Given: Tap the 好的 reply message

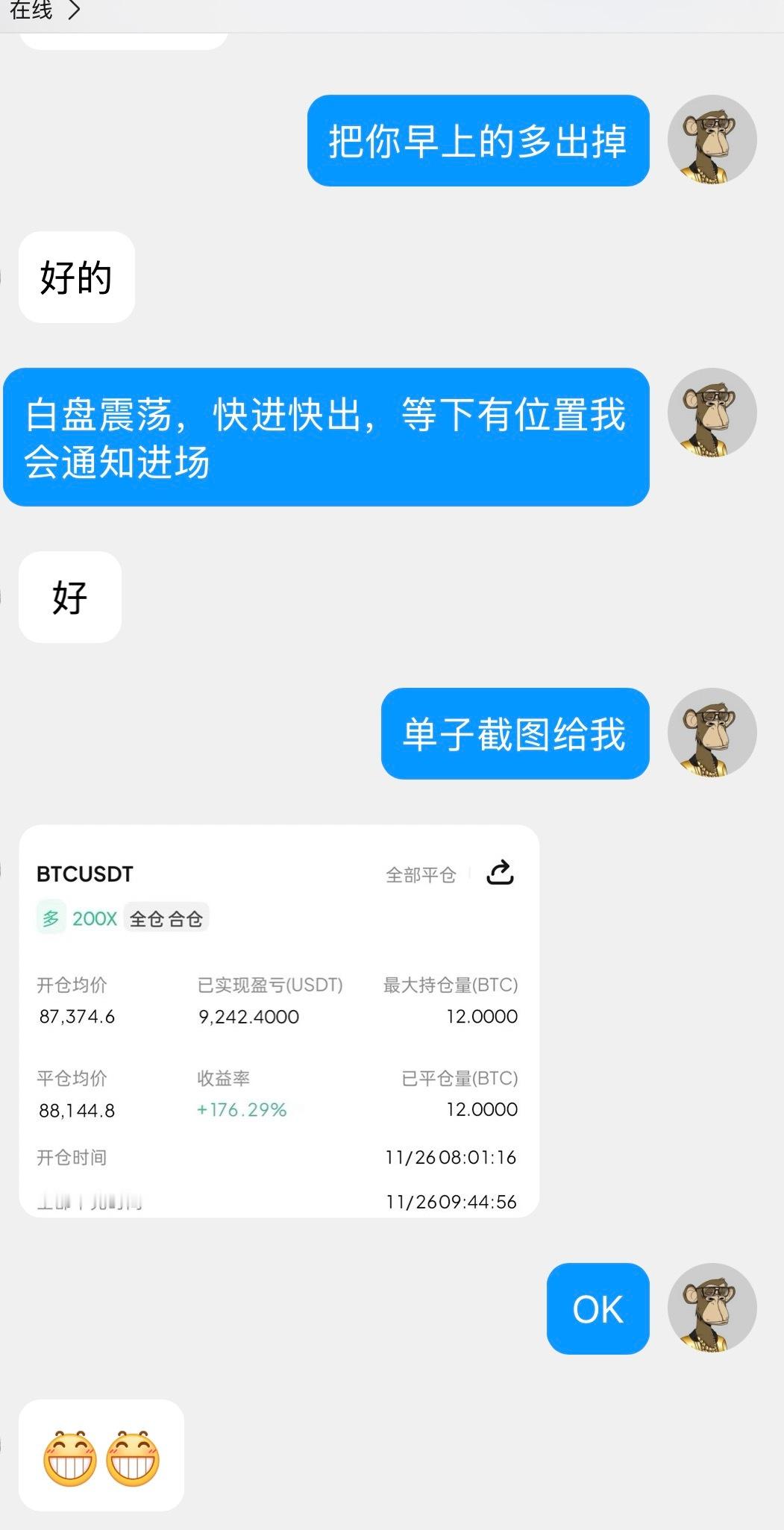Looking at the screenshot, I should click(75, 278).
